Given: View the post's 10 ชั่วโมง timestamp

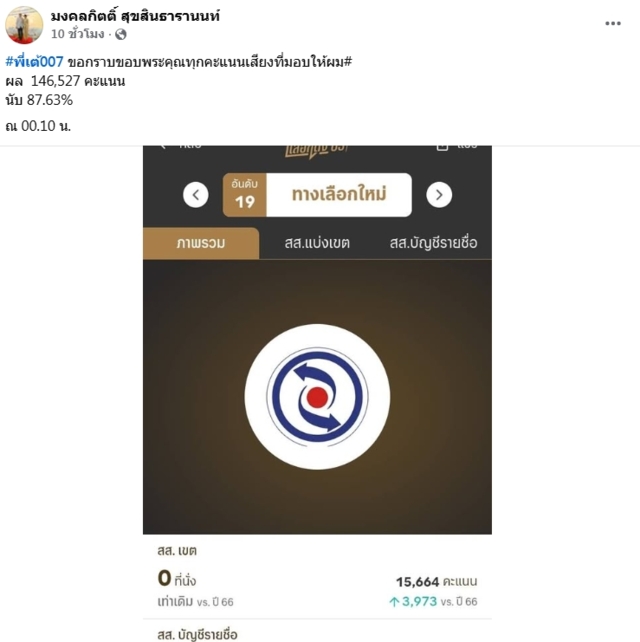Looking at the screenshot, I should coord(77,34).
